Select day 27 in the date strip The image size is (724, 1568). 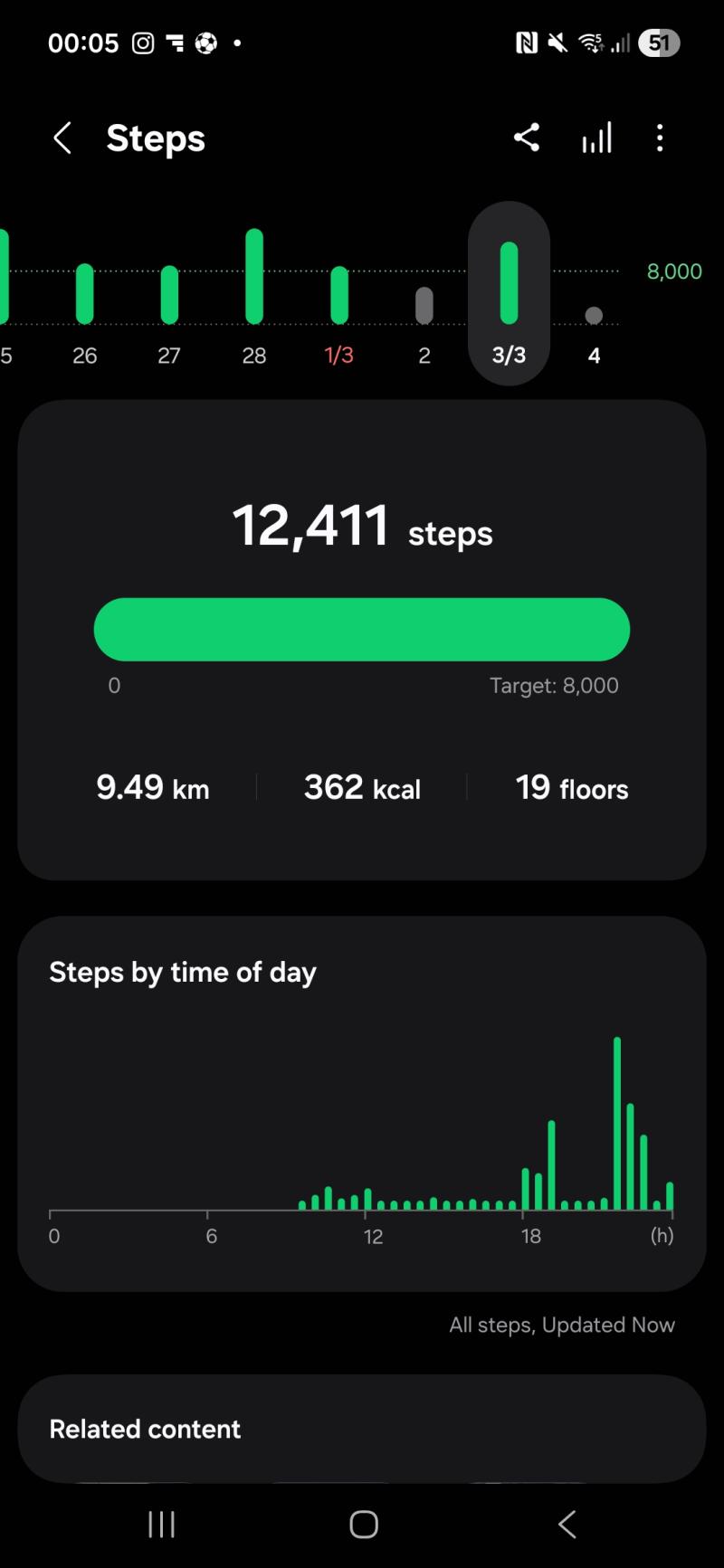tap(169, 308)
